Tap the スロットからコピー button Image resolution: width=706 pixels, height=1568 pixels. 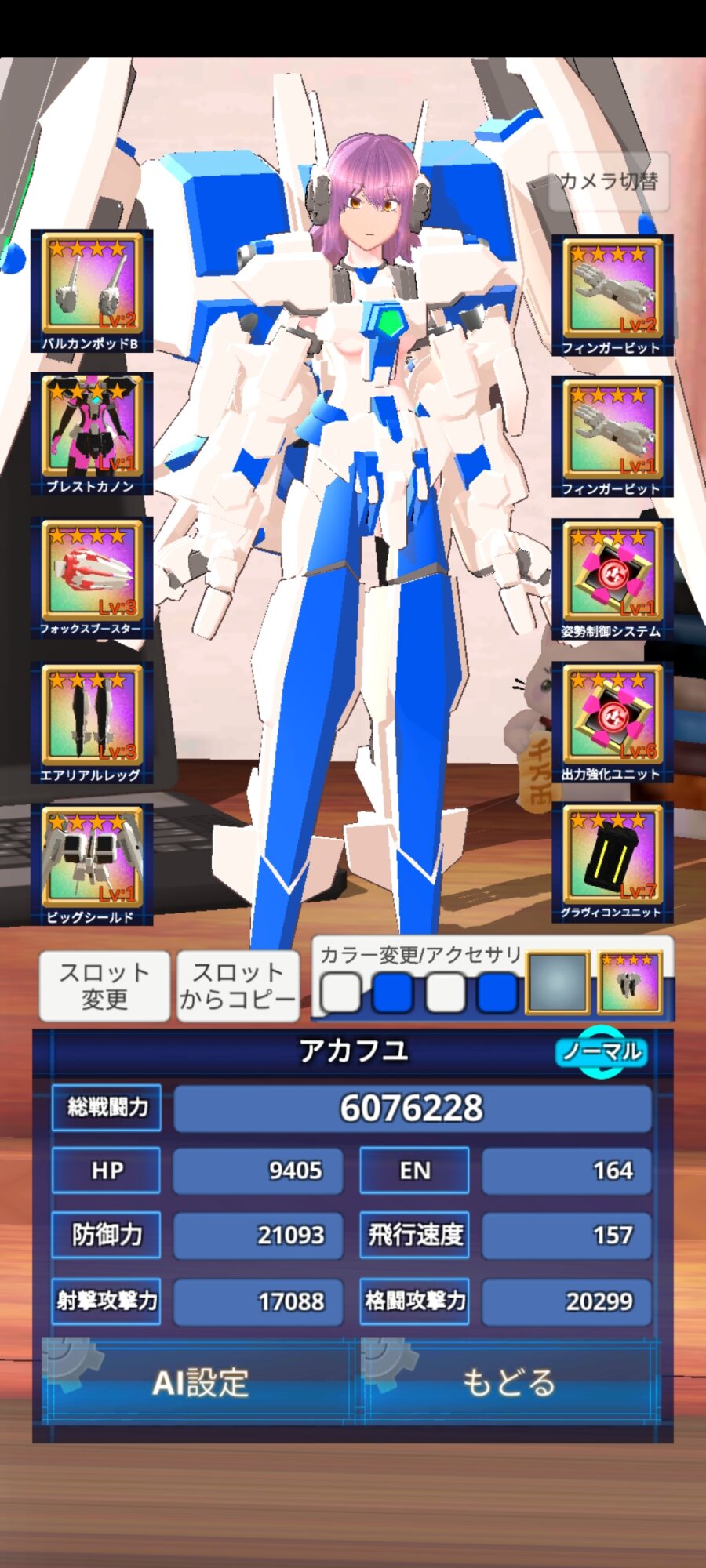pyautogui.click(x=238, y=986)
